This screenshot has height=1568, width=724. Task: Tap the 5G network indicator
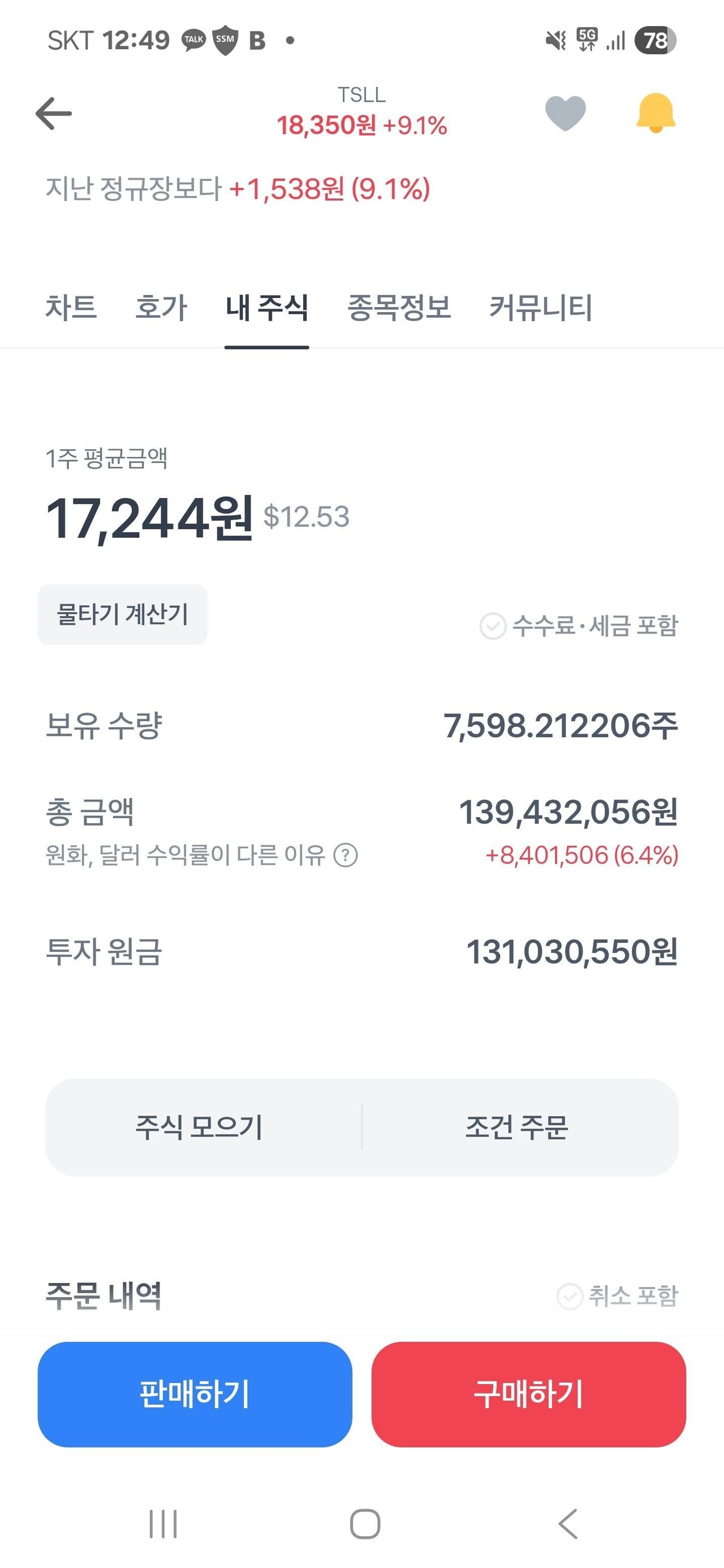click(586, 40)
